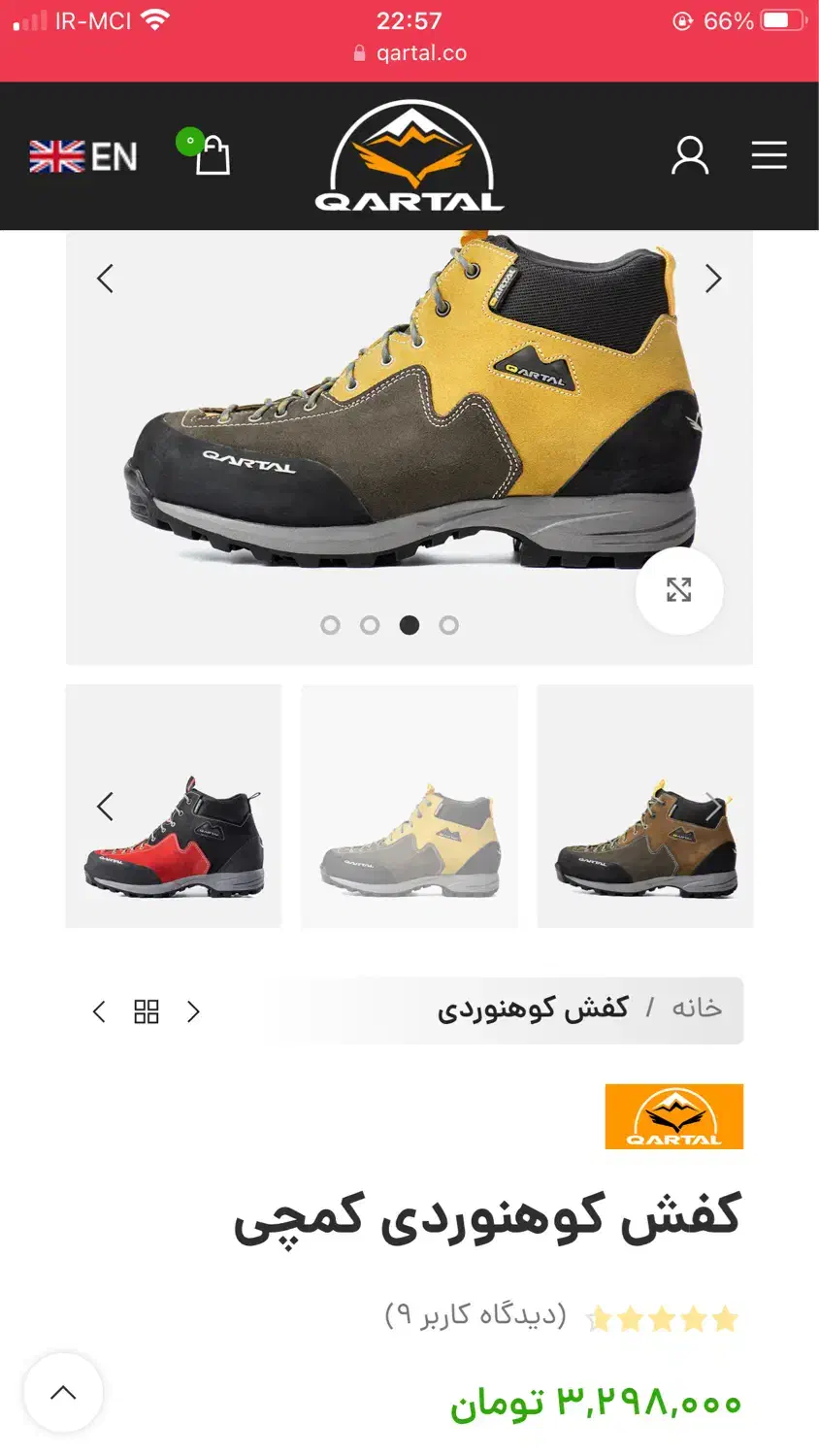
Task: Go to previous product via left chevron
Action: pyautogui.click(x=99, y=1011)
